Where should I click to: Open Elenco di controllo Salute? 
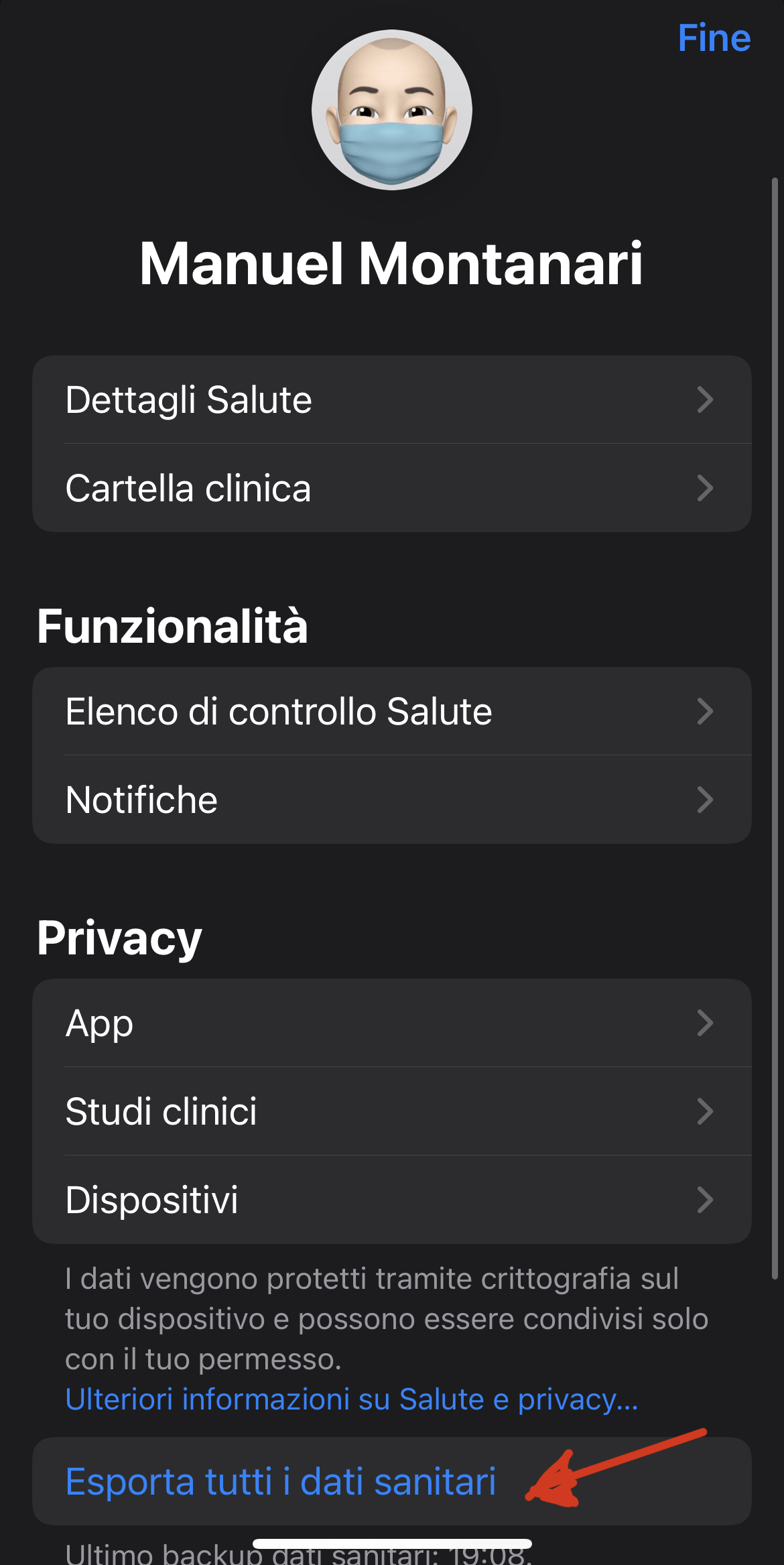pos(392,711)
